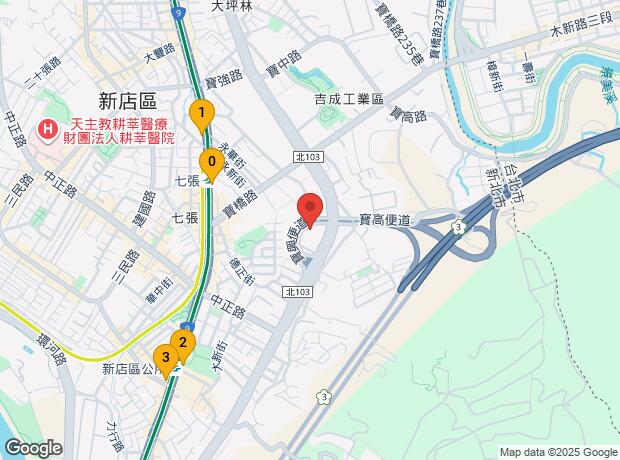
Task: Tap the red location pin
Action: pyautogui.click(x=309, y=209)
